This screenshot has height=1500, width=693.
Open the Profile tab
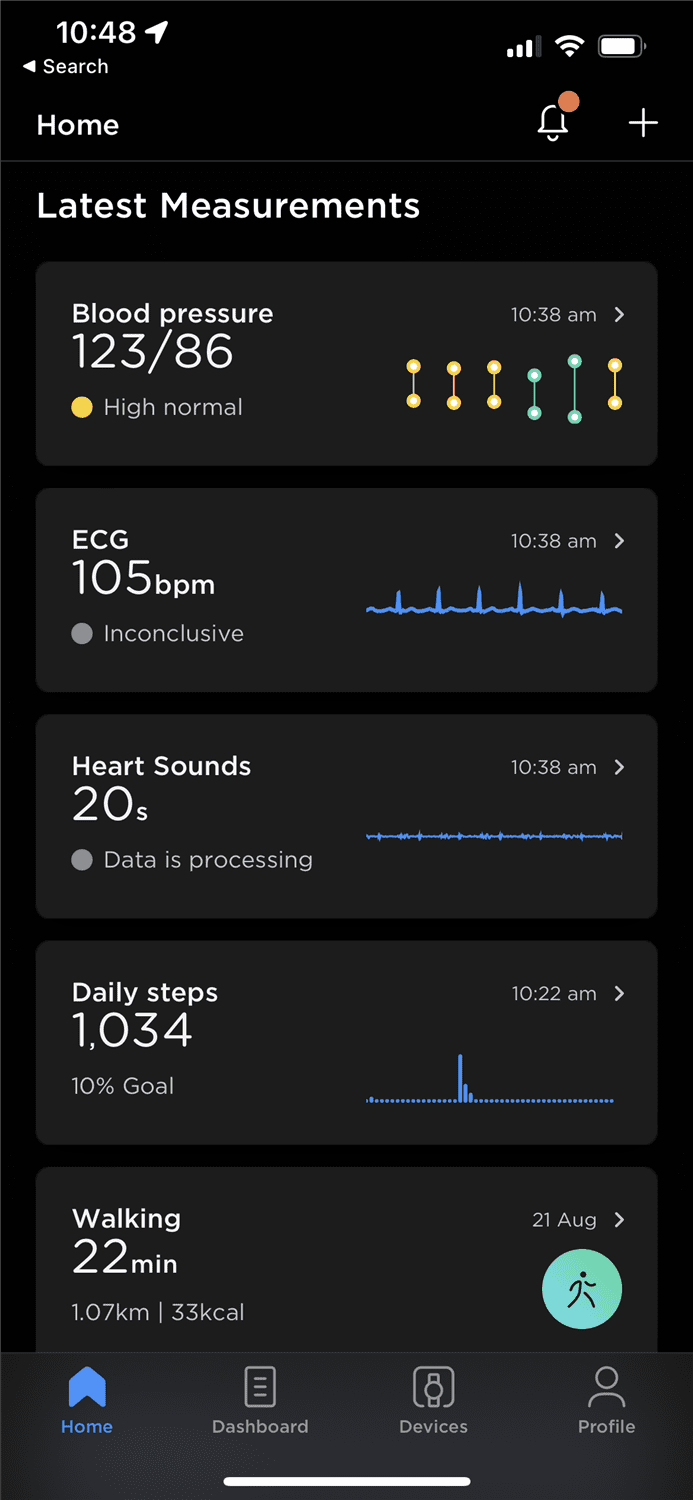pyautogui.click(x=606, y=1400)
